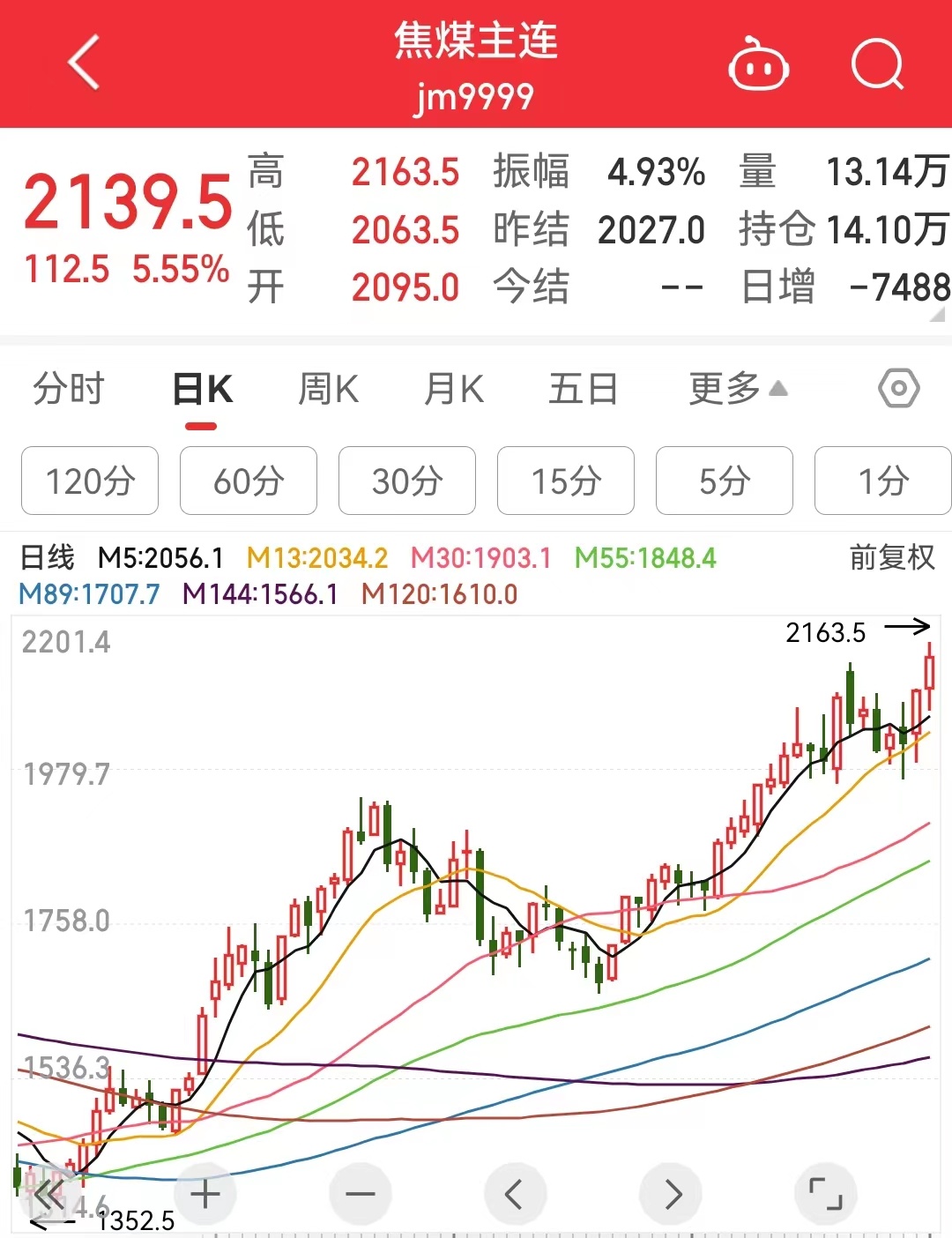Switch to the 周K tab
Viewport: 952px width, 1238px height.
[328, 389]
